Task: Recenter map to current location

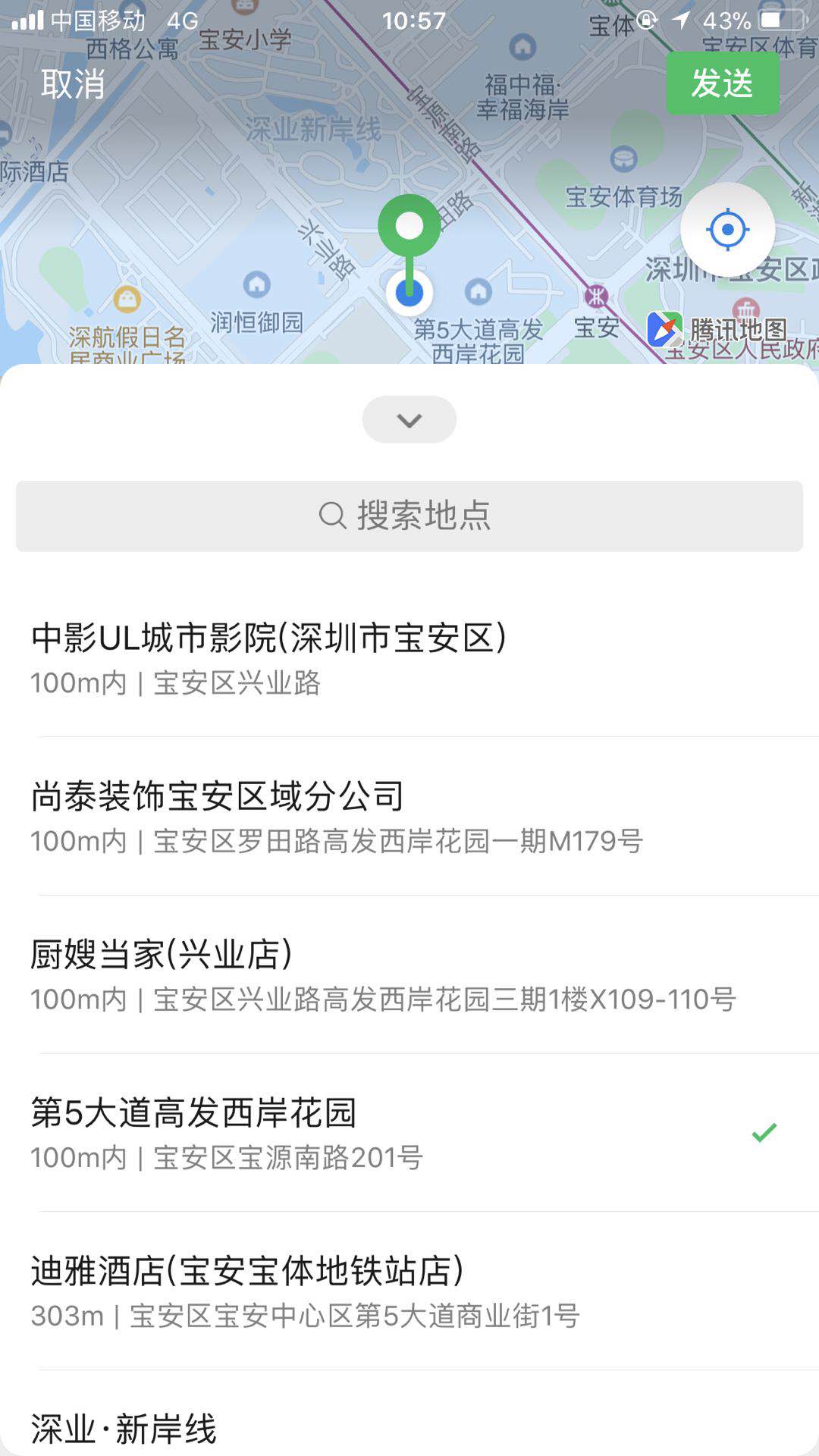Action: (727, 229)
